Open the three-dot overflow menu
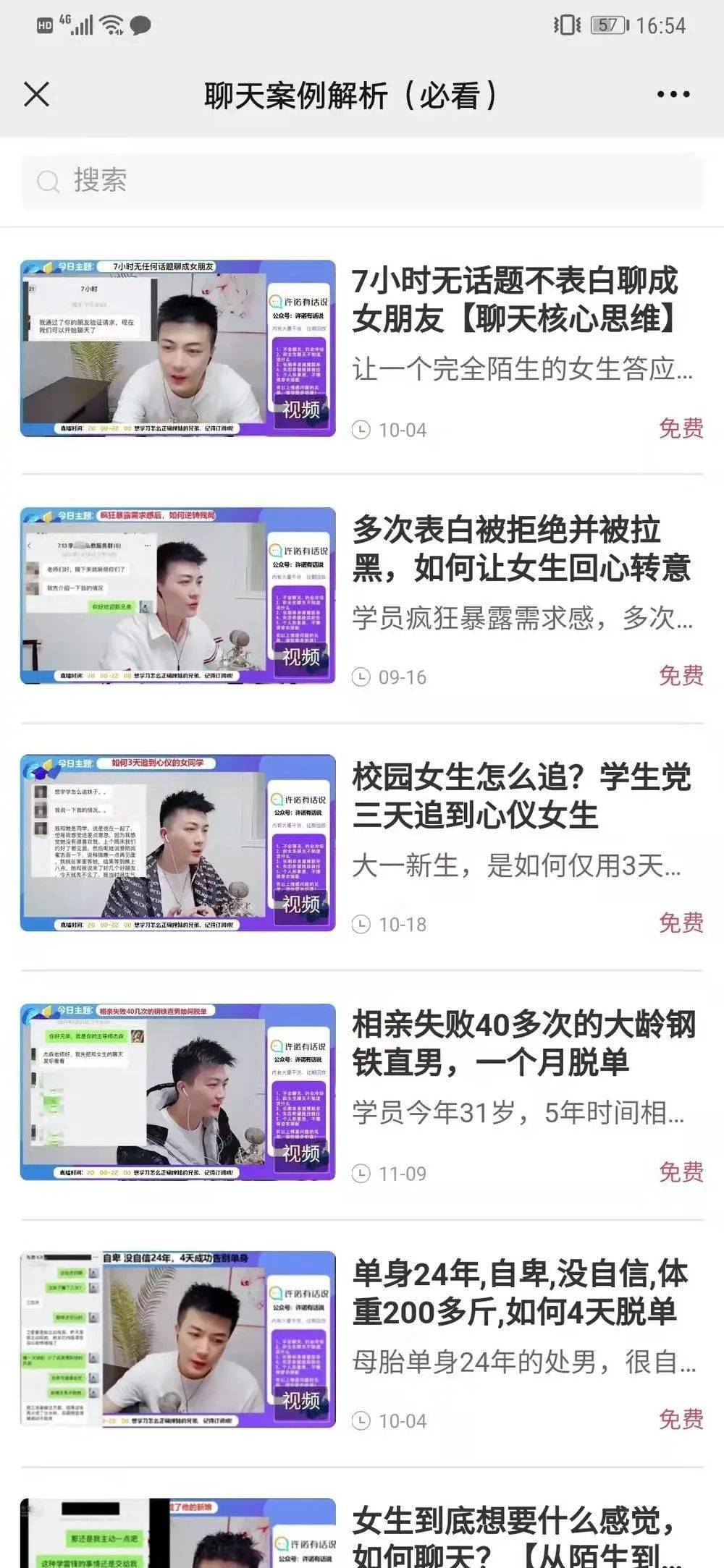The image size is (724, 1568). pos(673,94)
